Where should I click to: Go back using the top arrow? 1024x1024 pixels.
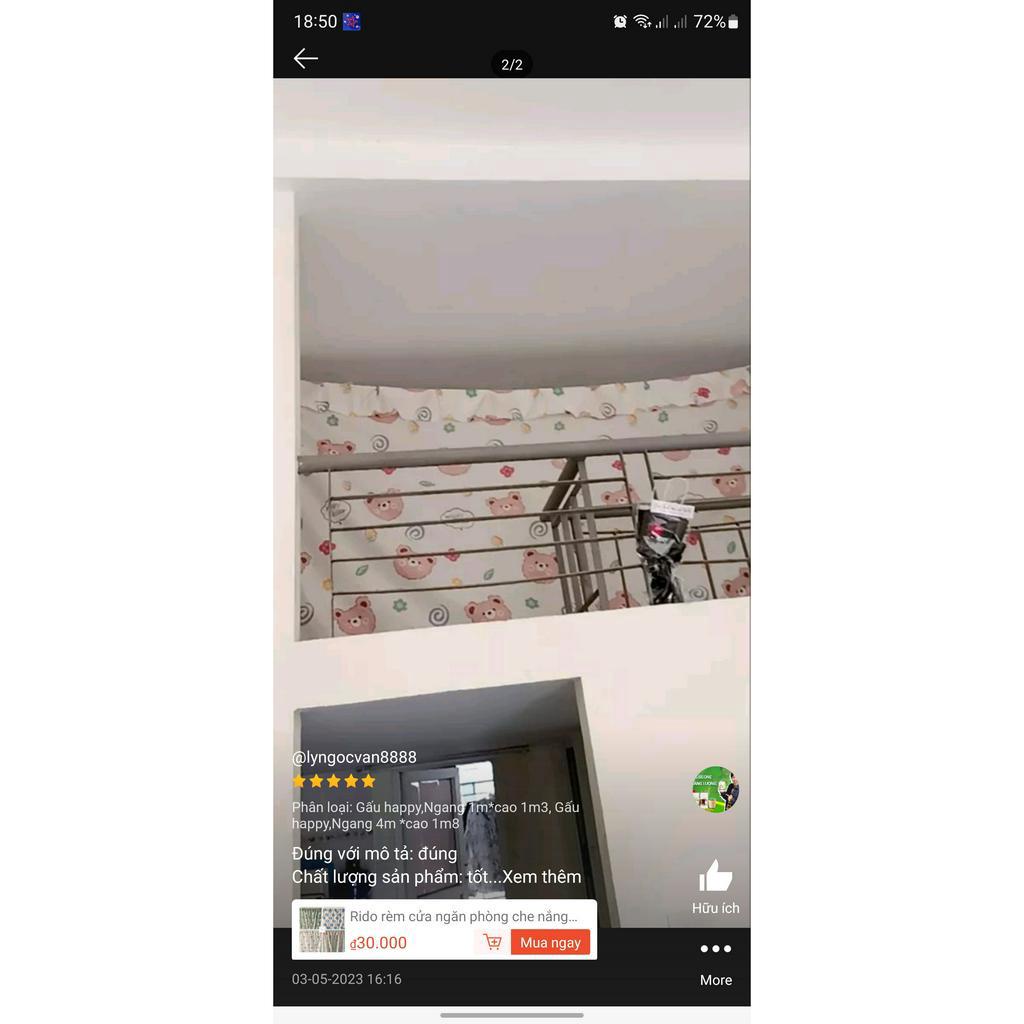click(x=306, y=59)
